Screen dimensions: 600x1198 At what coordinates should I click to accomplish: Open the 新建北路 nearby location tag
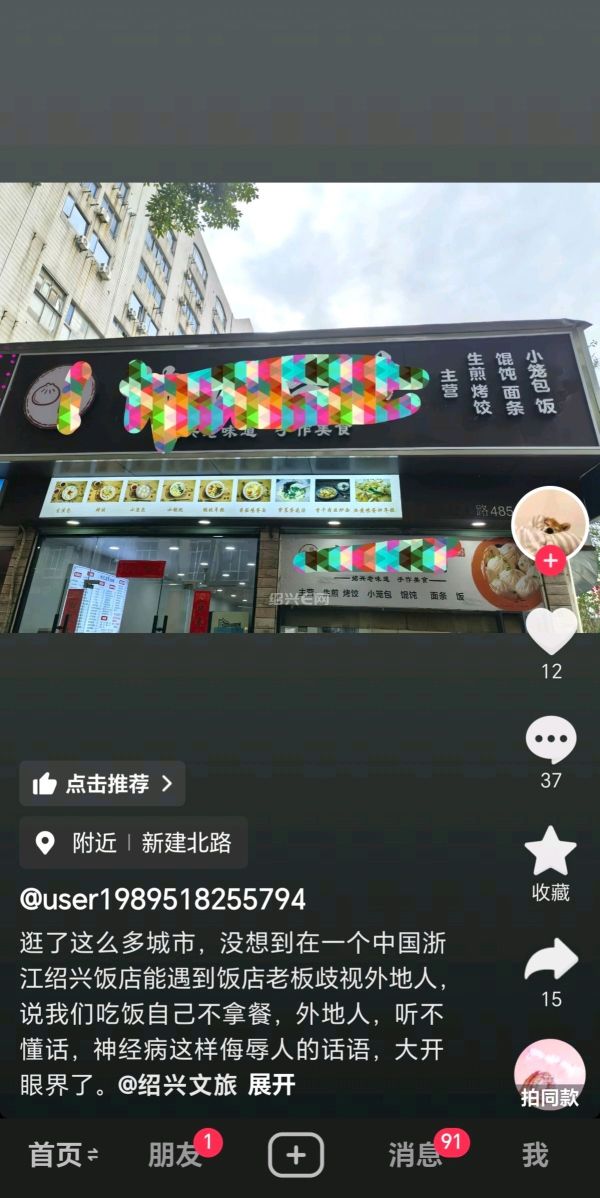(185, 843)
